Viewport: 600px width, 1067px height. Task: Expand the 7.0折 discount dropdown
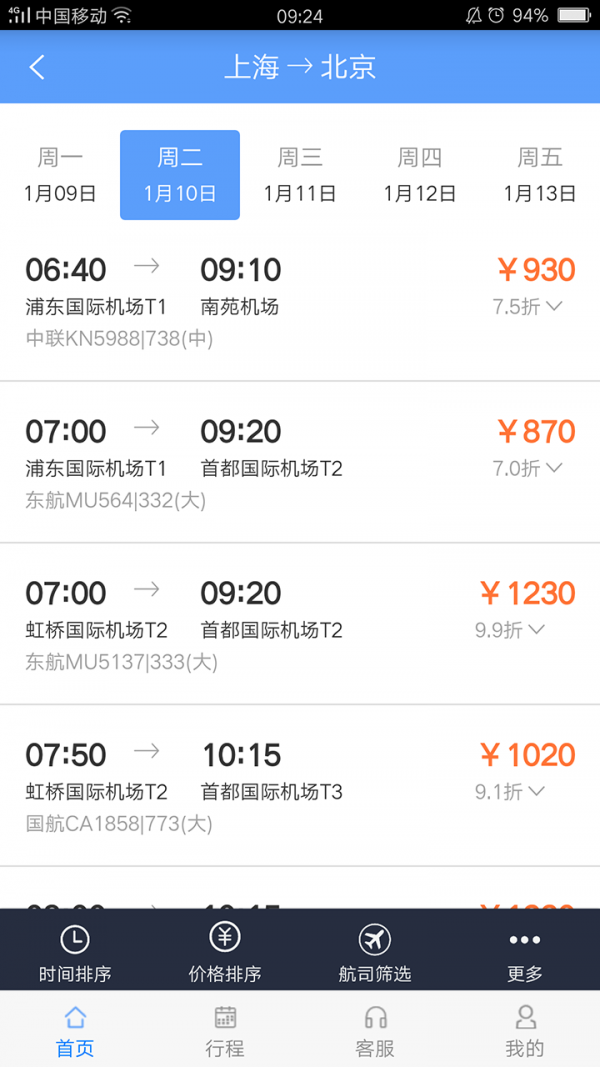coord(528,467)
